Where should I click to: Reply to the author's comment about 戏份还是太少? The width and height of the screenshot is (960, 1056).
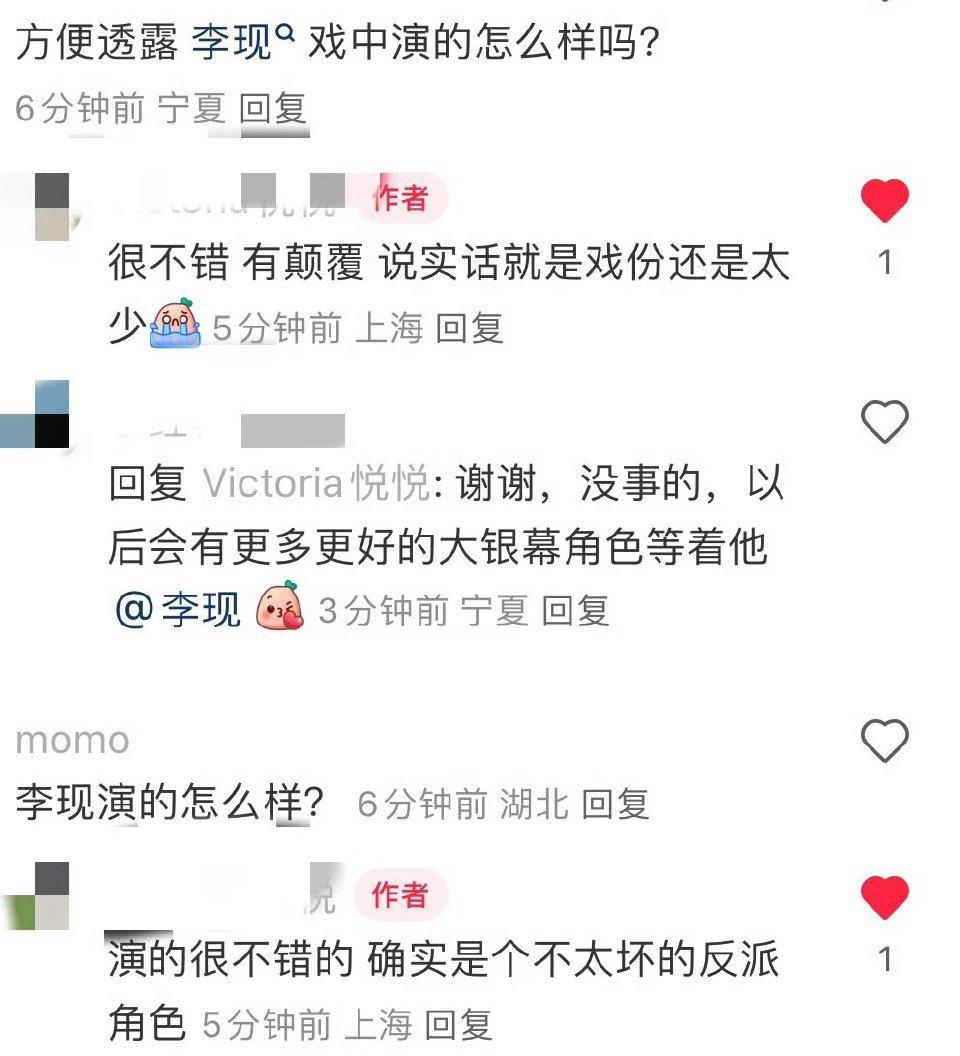(470, 328)
